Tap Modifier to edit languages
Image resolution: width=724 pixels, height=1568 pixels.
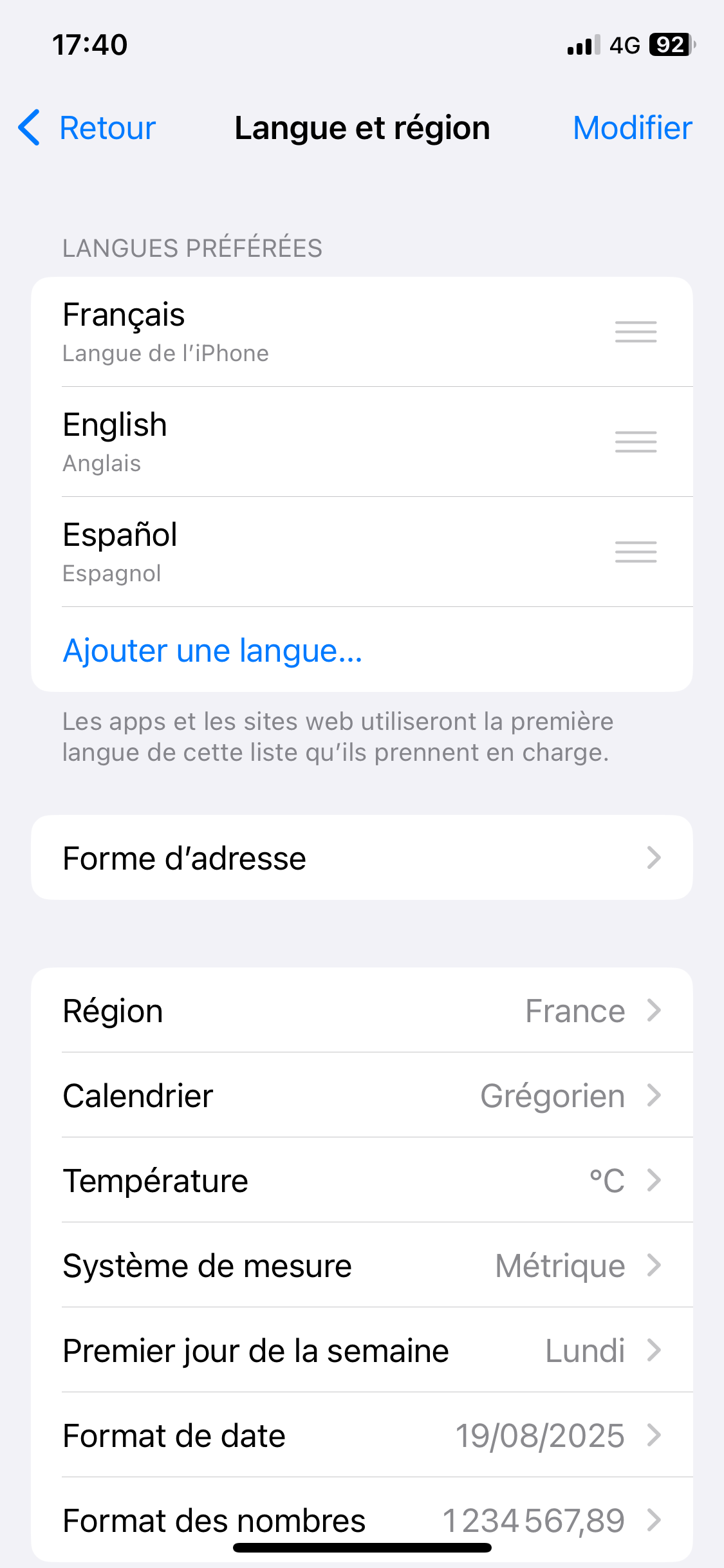(632, 127)
